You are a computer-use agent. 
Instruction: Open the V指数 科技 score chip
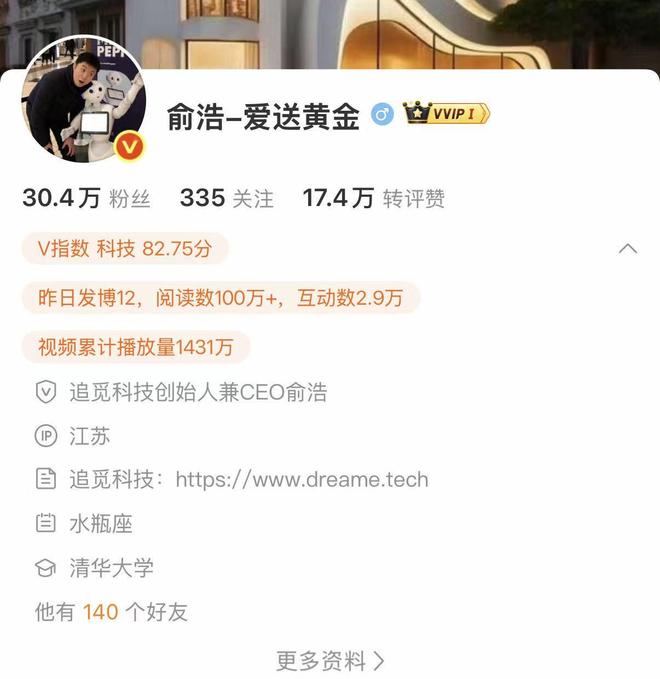coord(125,249)
